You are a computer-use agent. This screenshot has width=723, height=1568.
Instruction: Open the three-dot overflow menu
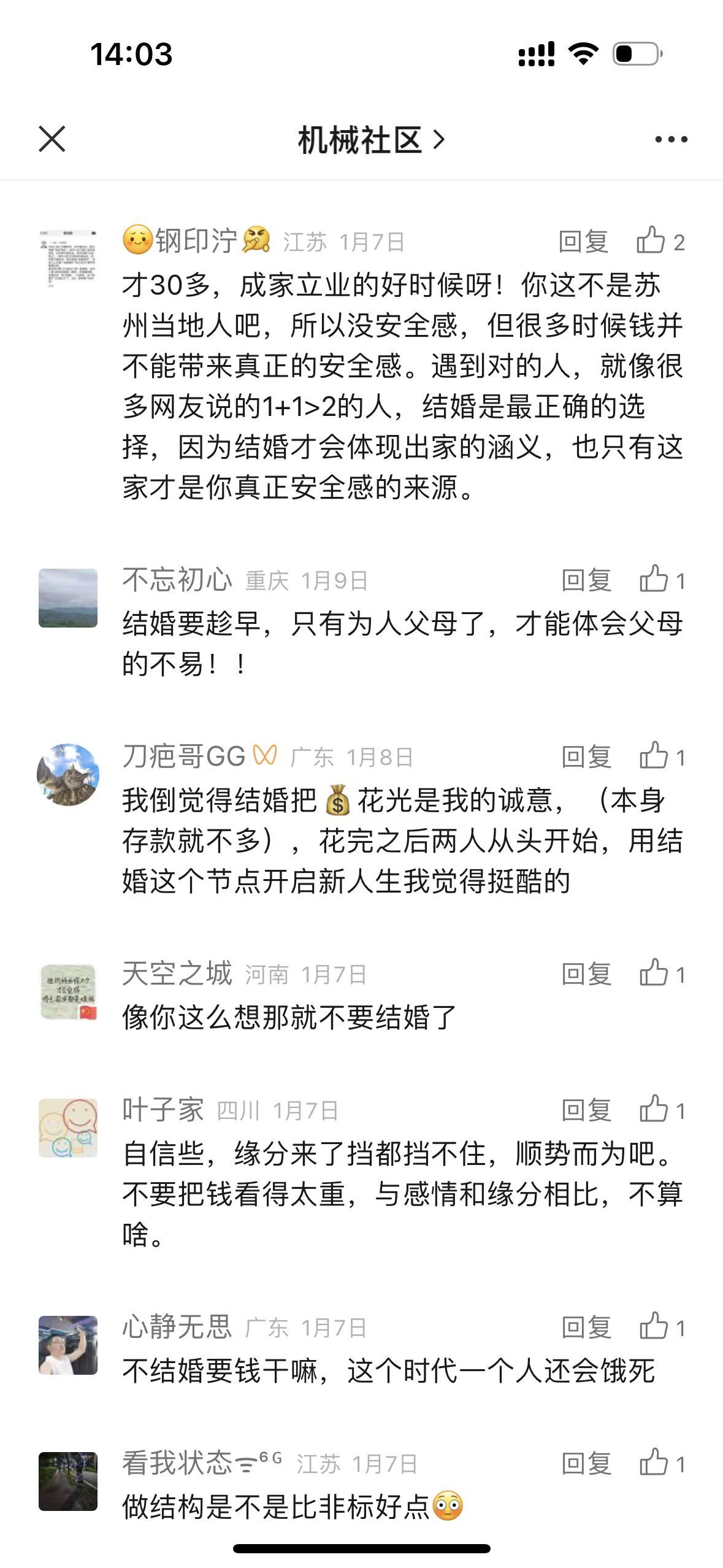[x=671, y=140]
